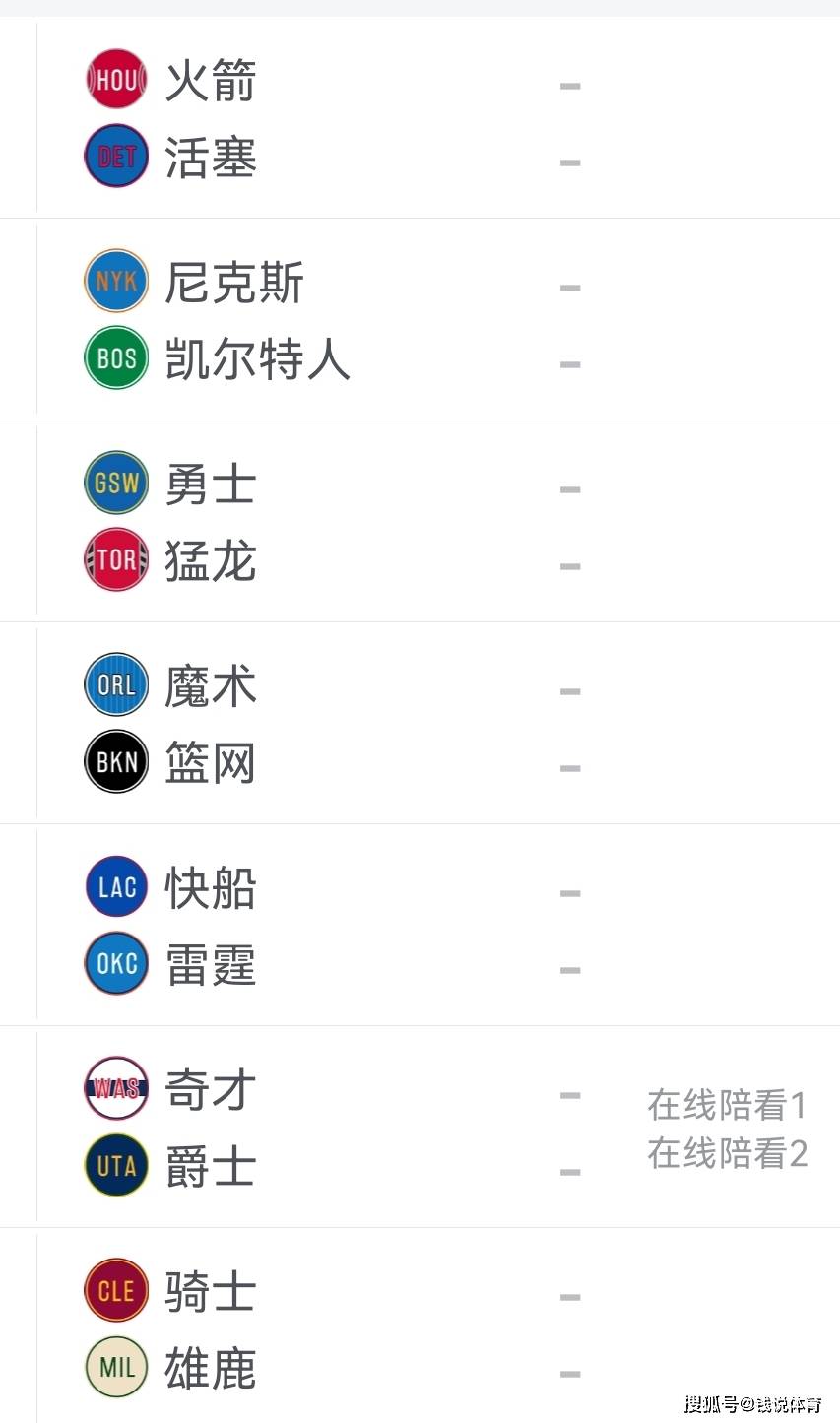View the 骑士 vs 雄鹿 game details
Screen dimensions: 840x1423
[x=420, y=1326]
